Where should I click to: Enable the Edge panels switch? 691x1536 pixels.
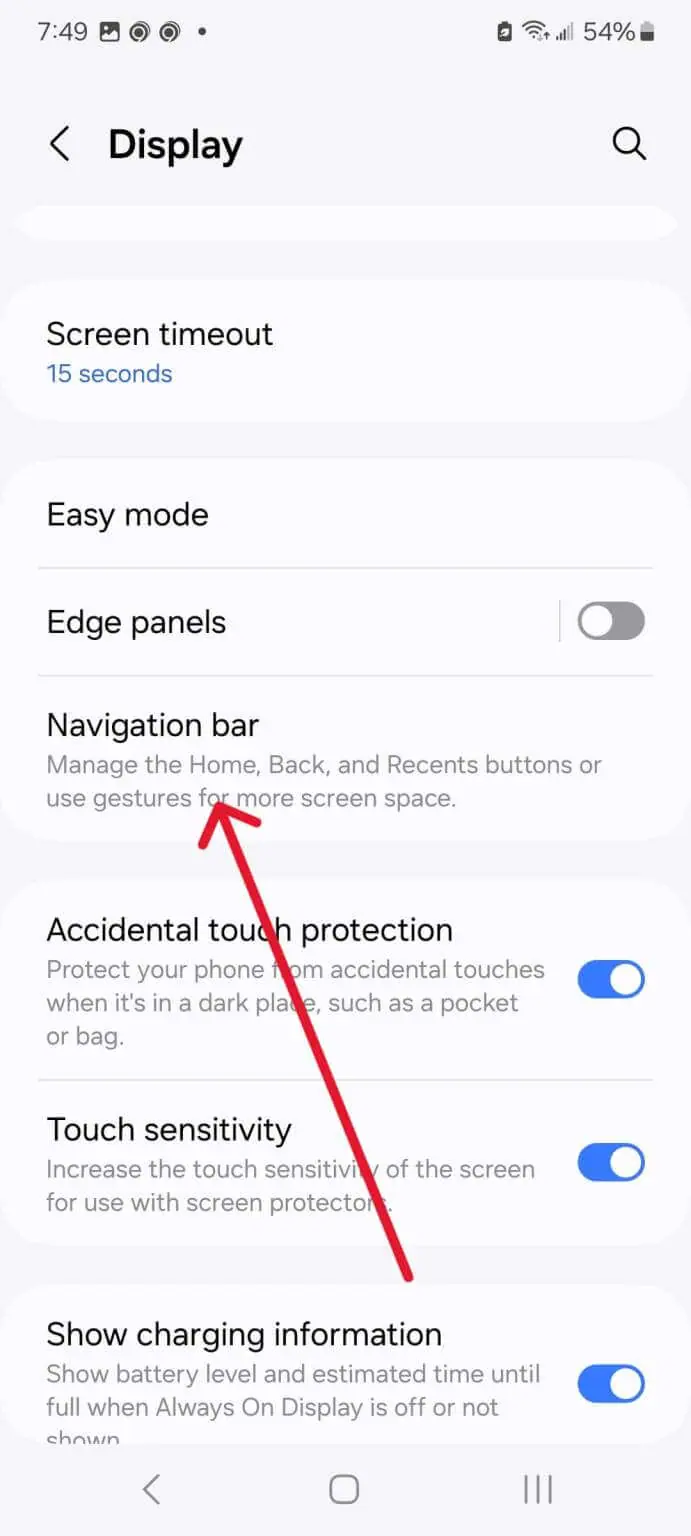611,622
